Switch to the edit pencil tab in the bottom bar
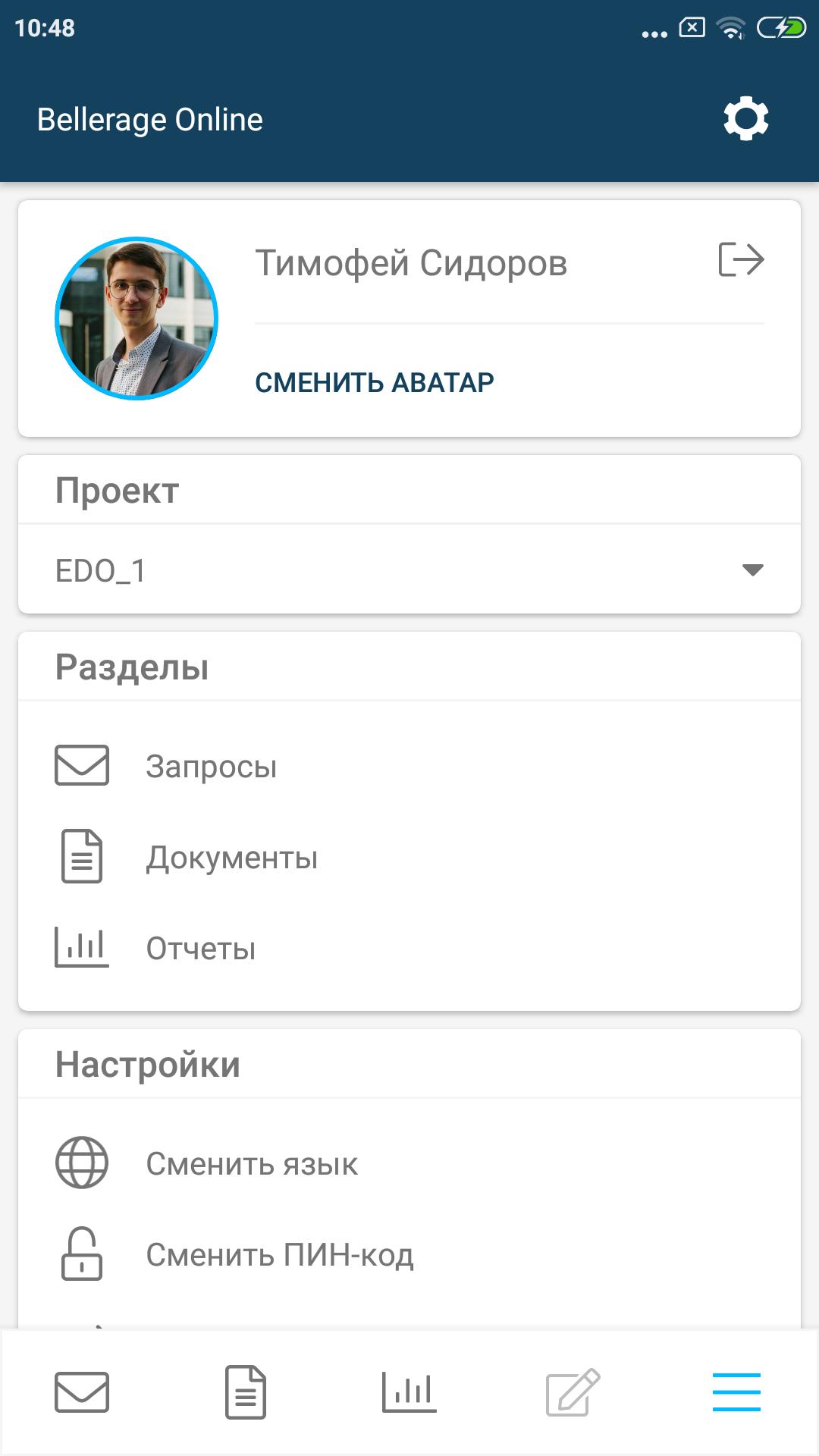 pos(573,1392)
